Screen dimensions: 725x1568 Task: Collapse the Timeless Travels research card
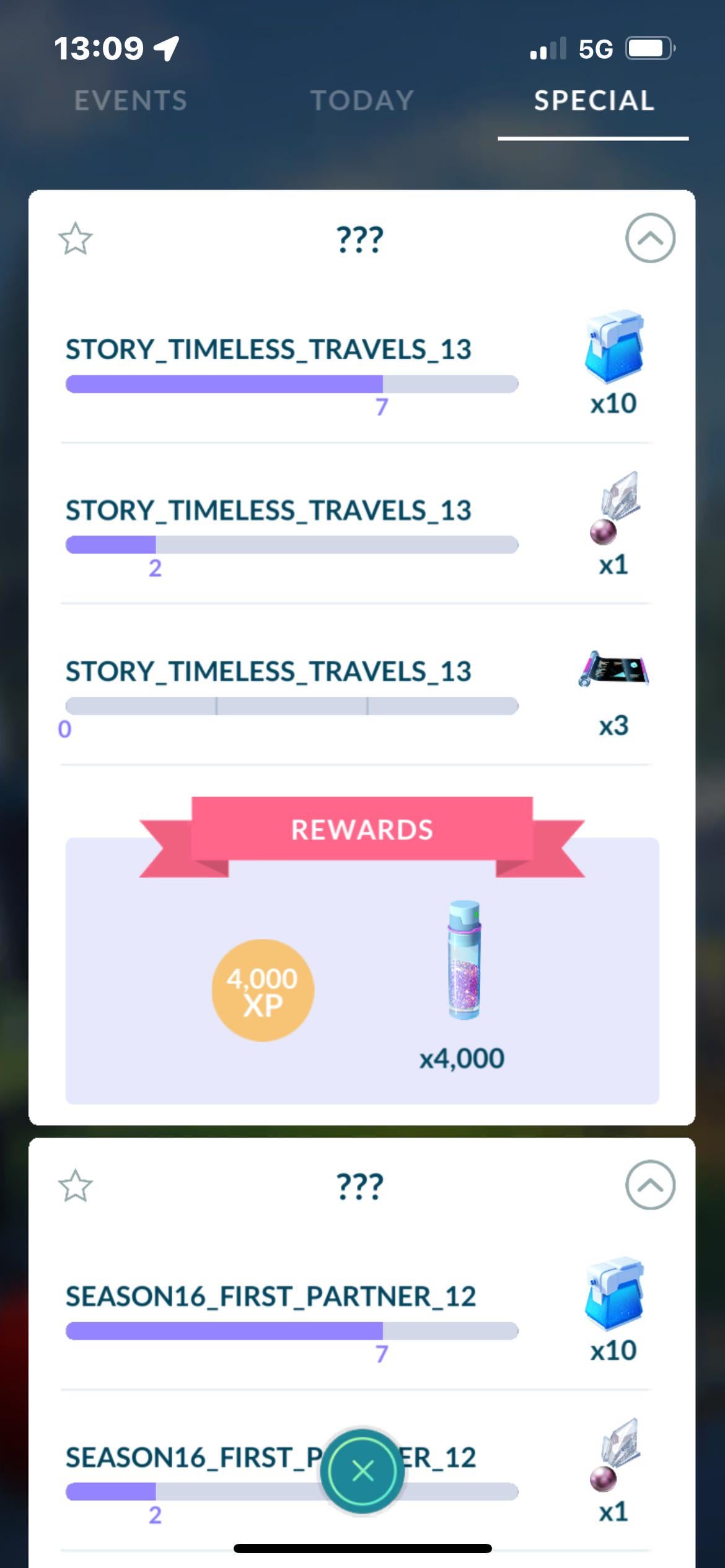[x=649, y=238]
